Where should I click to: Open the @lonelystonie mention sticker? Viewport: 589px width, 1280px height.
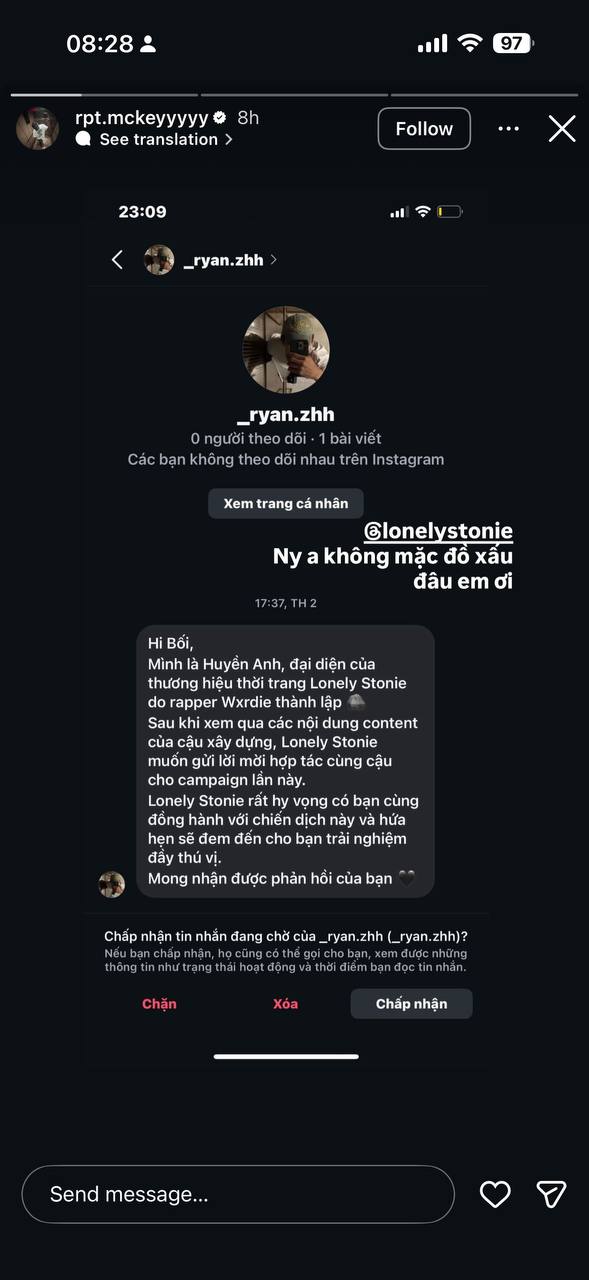pos(438,531)
